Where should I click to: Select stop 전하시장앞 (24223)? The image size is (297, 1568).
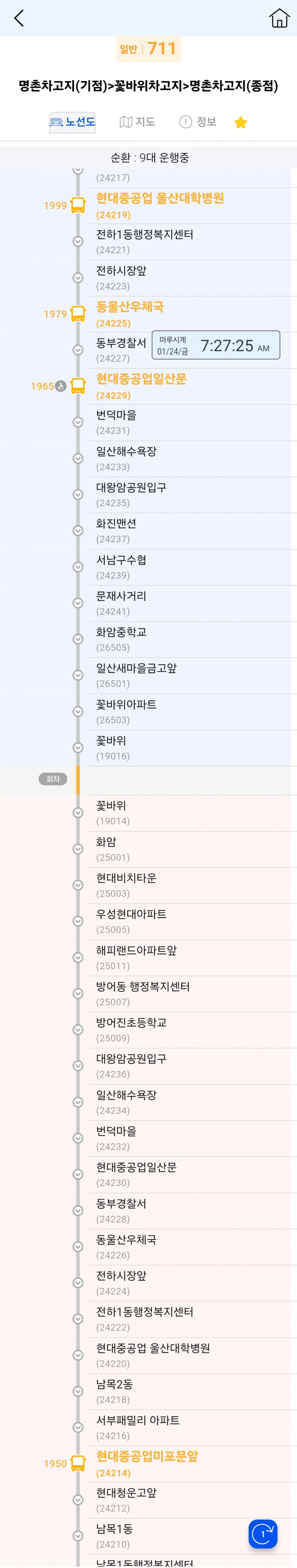coord(122,277)
